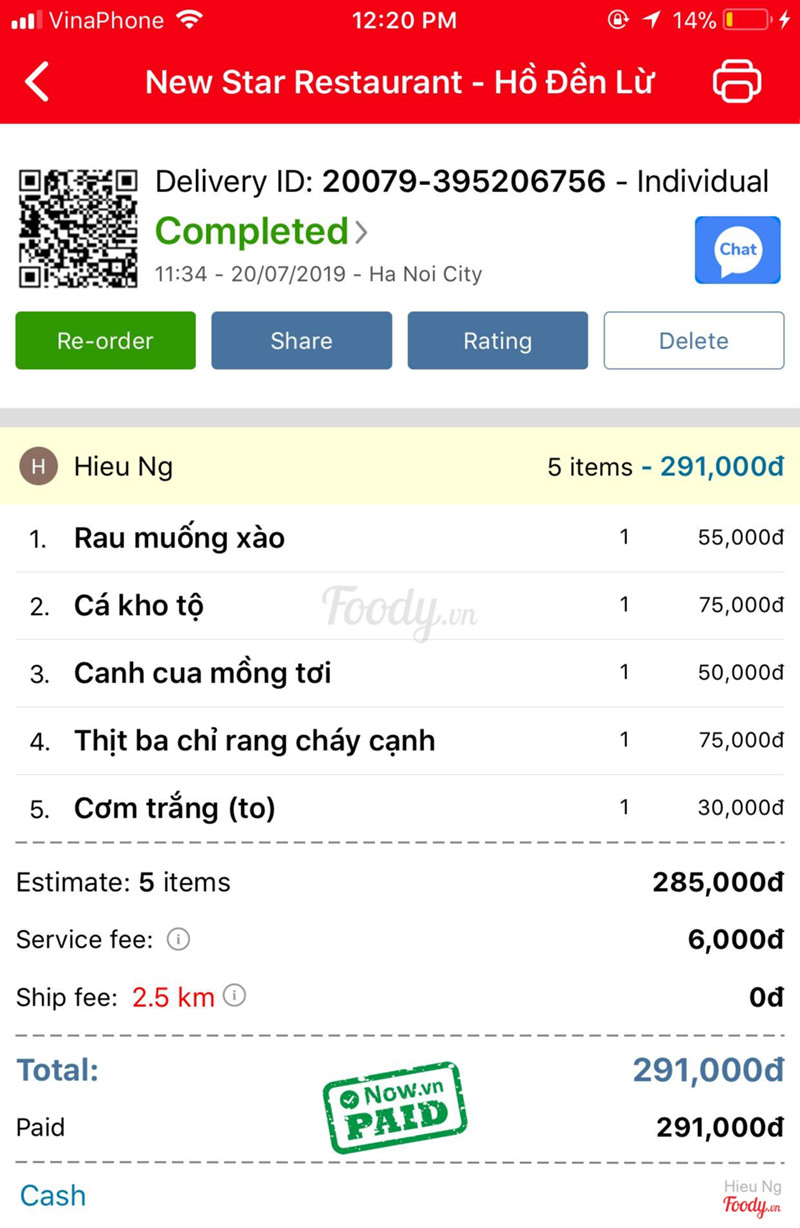Print the order receipt
800x1228 pixels.
737,82
